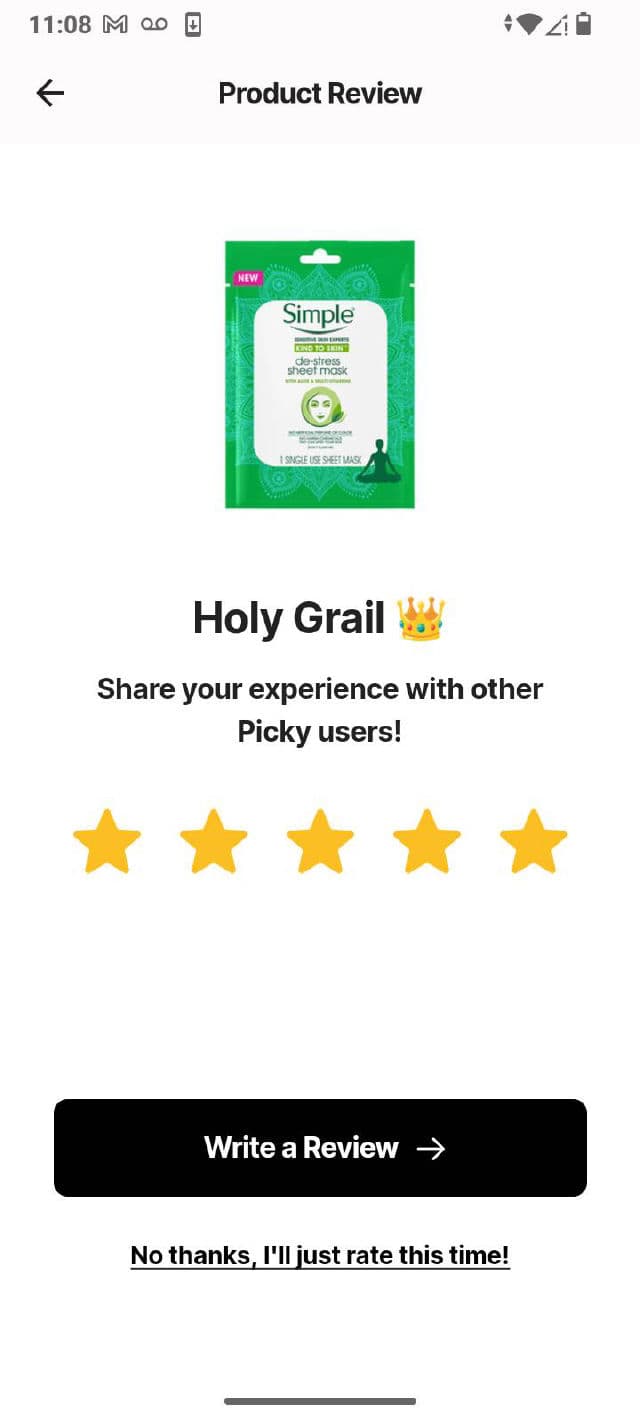The width and height of the screenshot is (640, 1422).
Task: Select the fifth rating star
Action: click(x=533, y=842)
